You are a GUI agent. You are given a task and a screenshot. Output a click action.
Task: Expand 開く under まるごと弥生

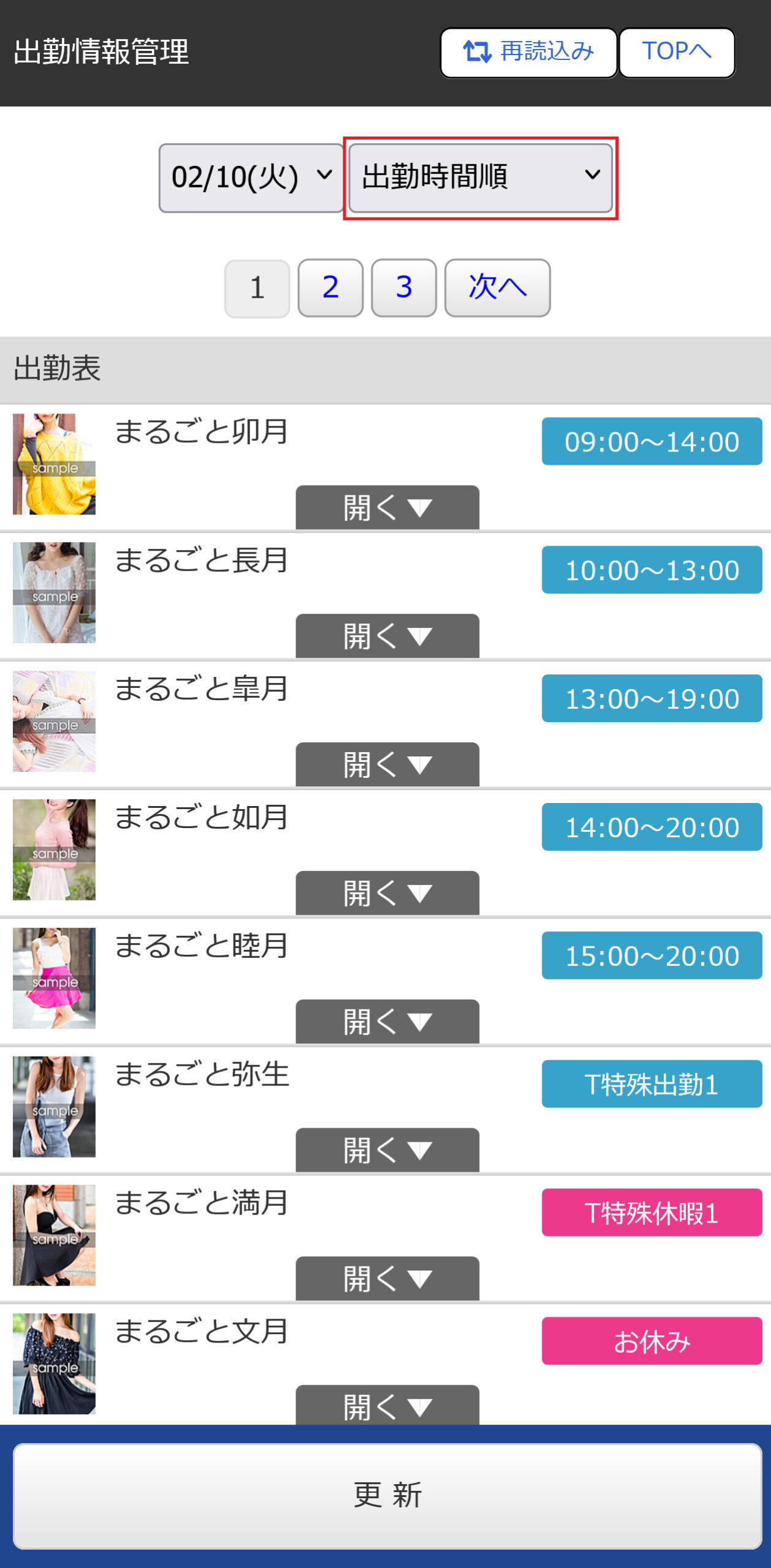[x=387, y=1150]
